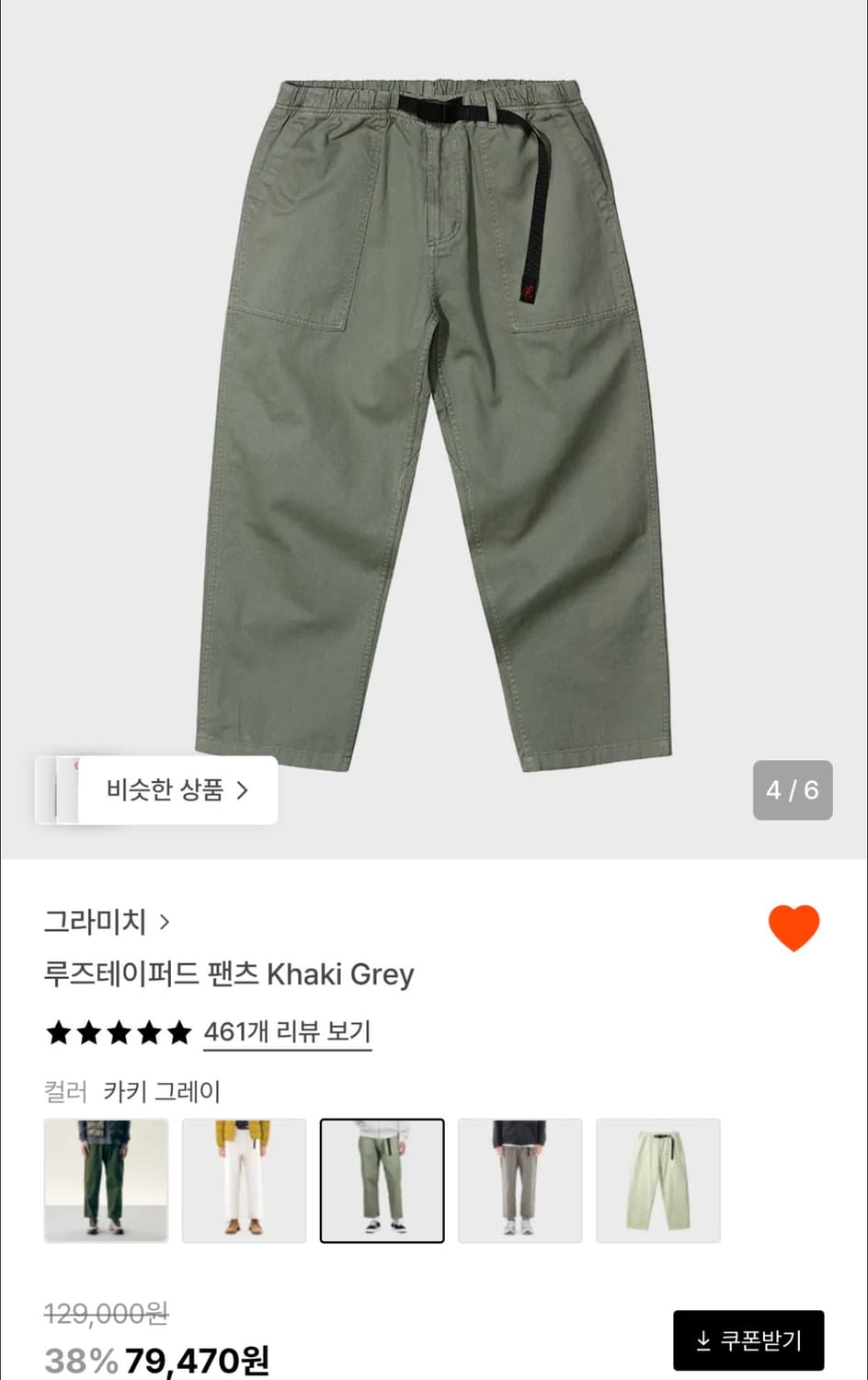Tap the chevron beside brand 그라미치
Screen dimensions: 868x1380
coord(166,920)
